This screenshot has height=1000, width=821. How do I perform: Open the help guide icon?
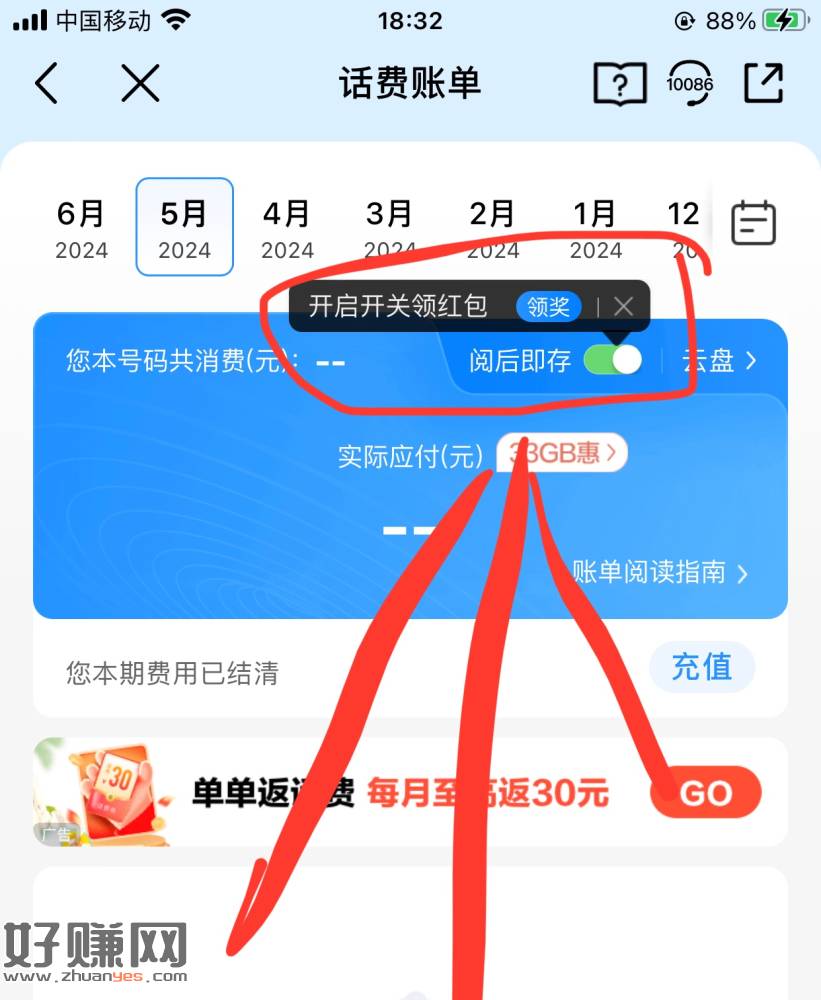click(x=620, y=84)
